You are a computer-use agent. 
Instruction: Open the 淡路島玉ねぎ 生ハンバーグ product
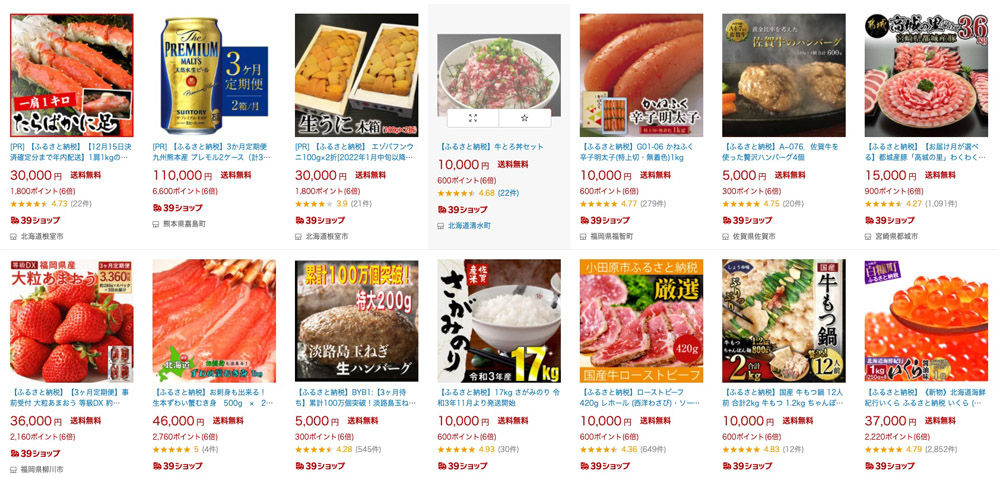[x=356, y=320]
